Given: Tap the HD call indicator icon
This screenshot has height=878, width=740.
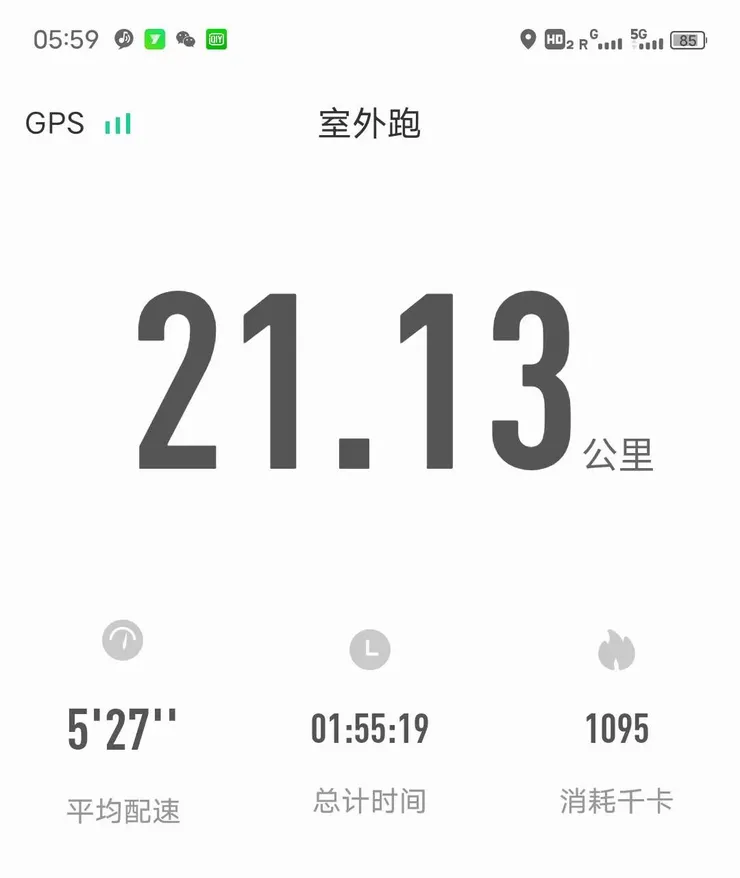Looking at the screenshot, I should (x=553, y=40).
